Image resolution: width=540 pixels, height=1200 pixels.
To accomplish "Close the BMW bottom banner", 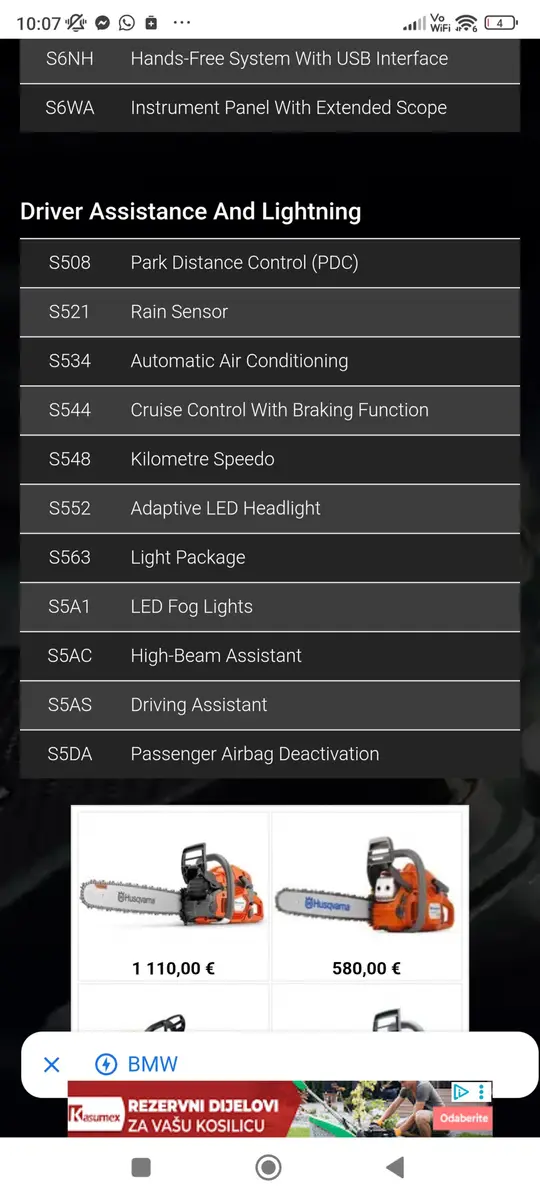I will point(52,1065).
